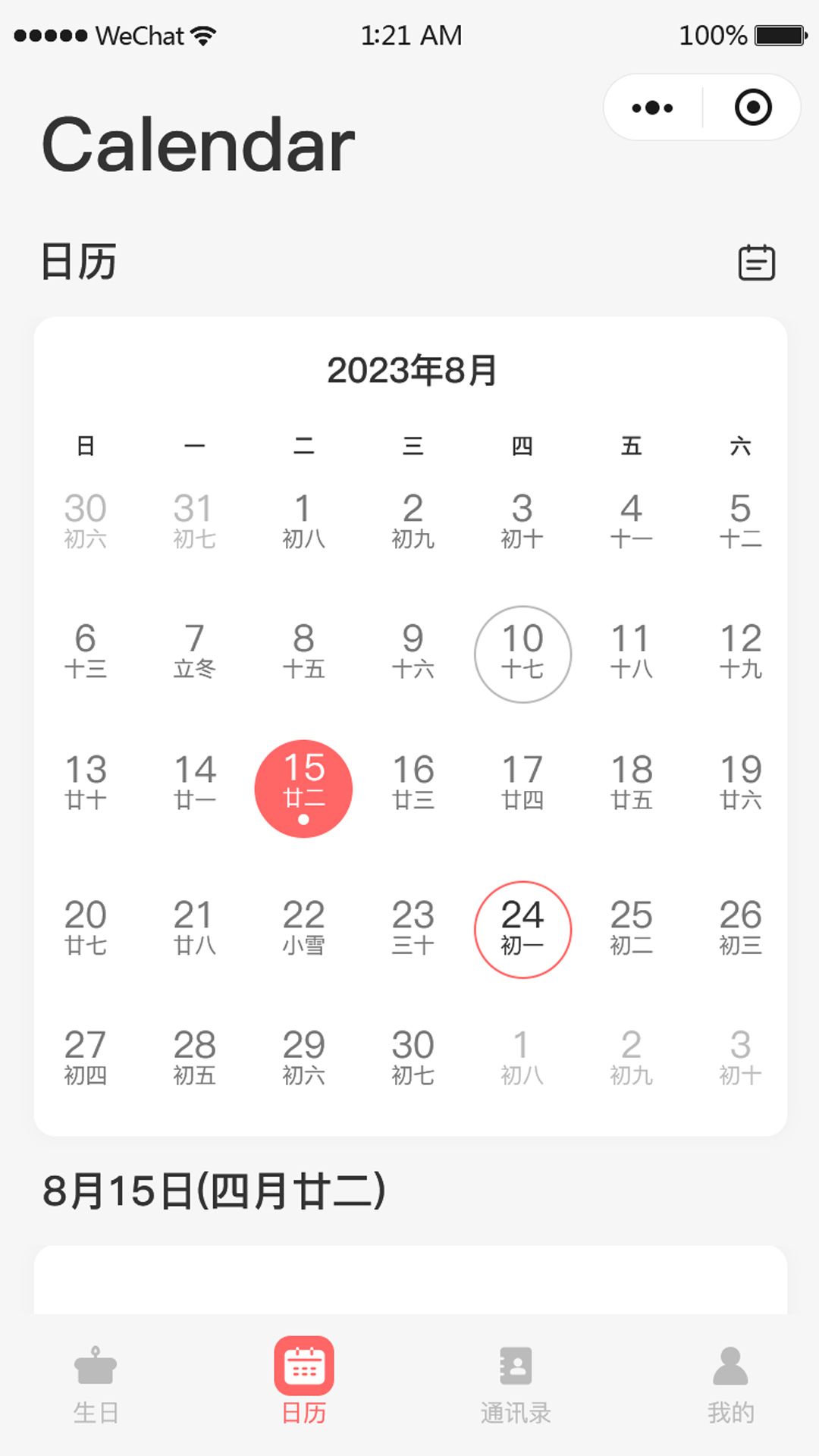The width and height of the screenshot is (819, 1456).
Task: Tap the Calendar page title
Action: pyautogui.click(x=198, y=146)
